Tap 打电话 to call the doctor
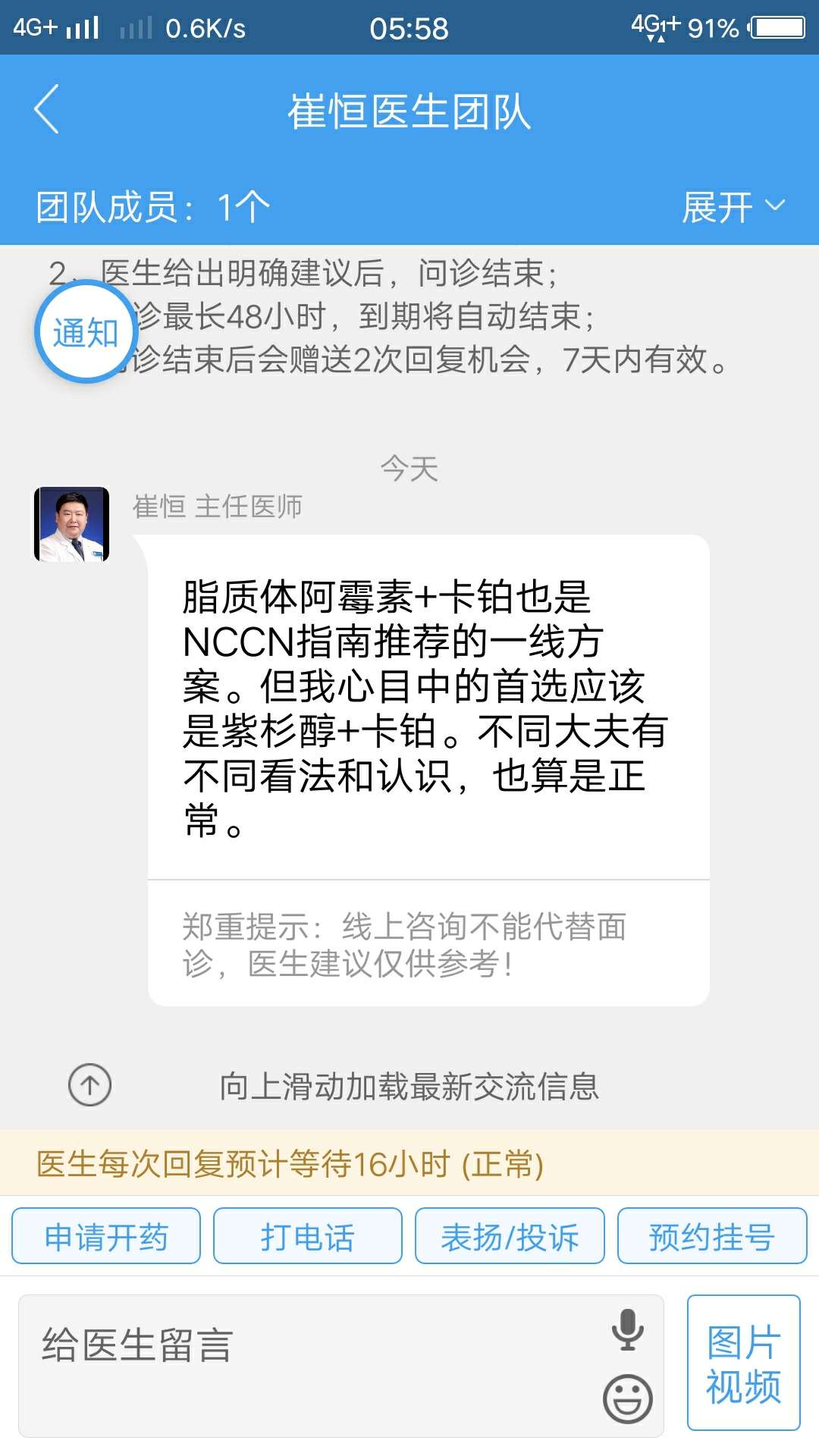 307,1235
